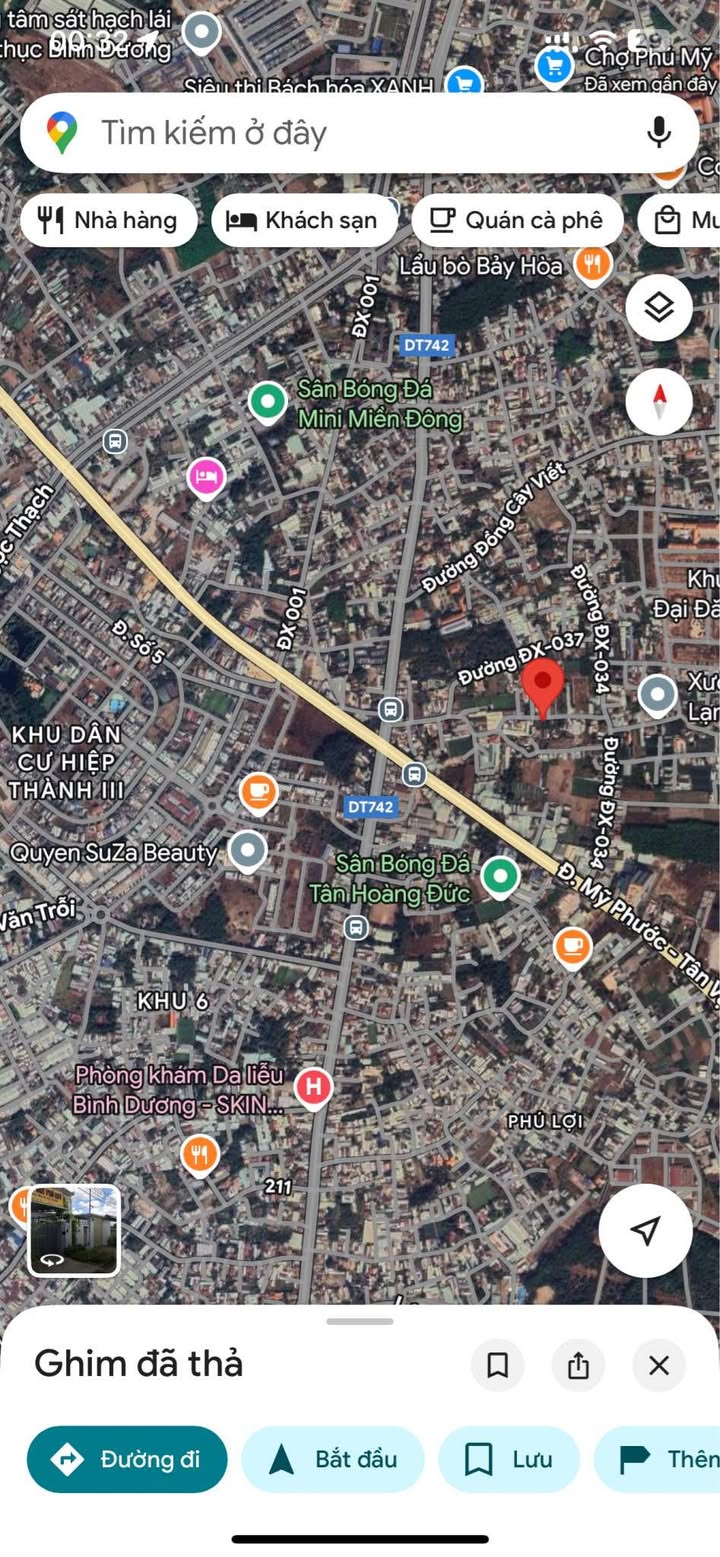Select the Khách sạn filter chip
The image size is (720, 1557).
pyautogui.click(x=304, y=221)
